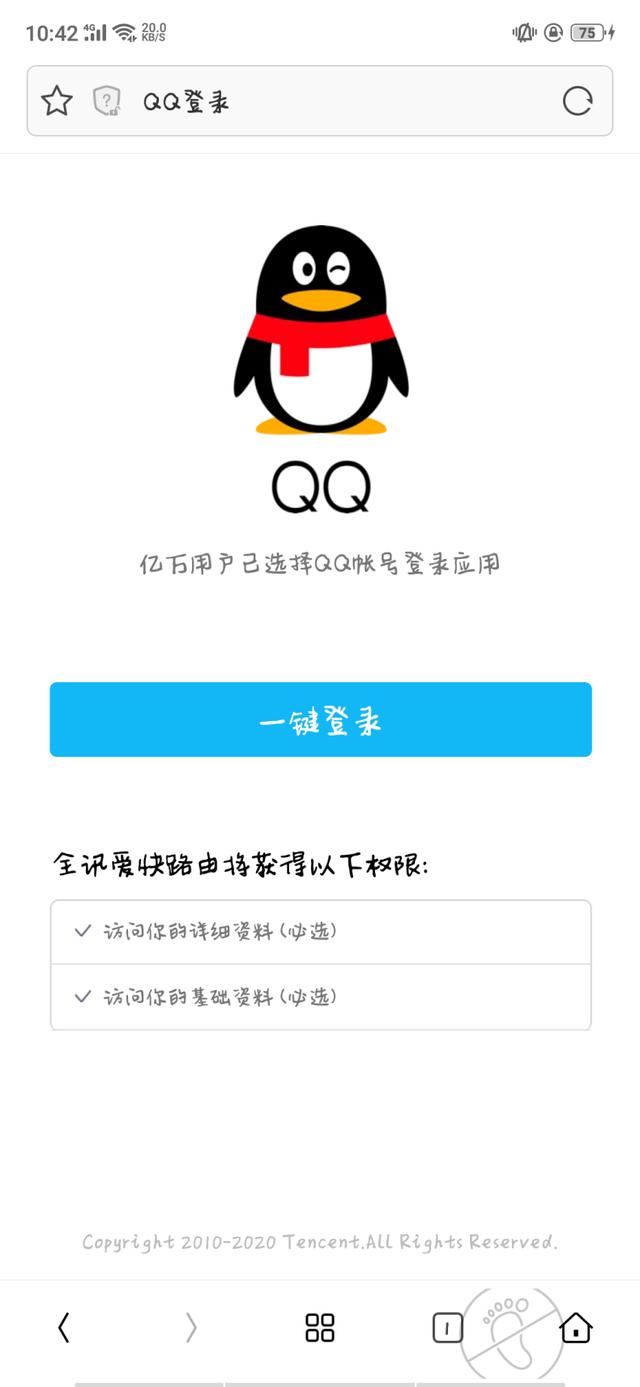640x1387 pixels.
Task: Reload the QQ login page
Action: tap(577, 101)
